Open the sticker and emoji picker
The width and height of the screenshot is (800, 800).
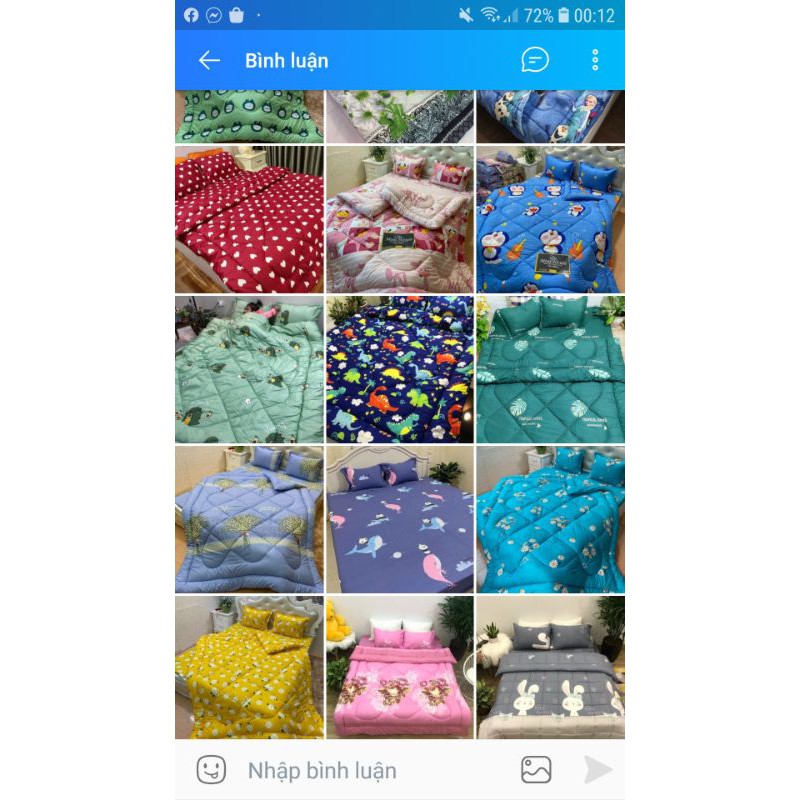pos(210,769)
